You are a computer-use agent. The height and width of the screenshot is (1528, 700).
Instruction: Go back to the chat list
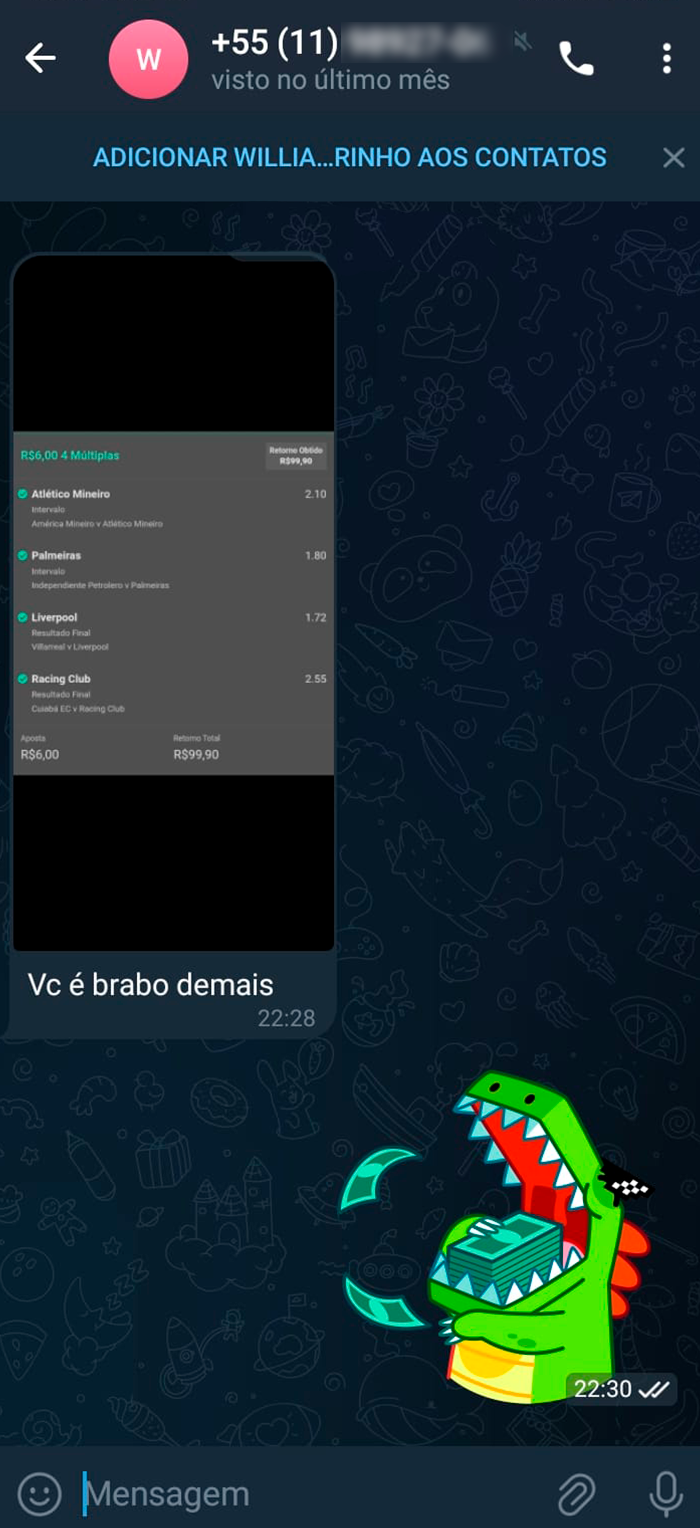[x=40, y=59]
